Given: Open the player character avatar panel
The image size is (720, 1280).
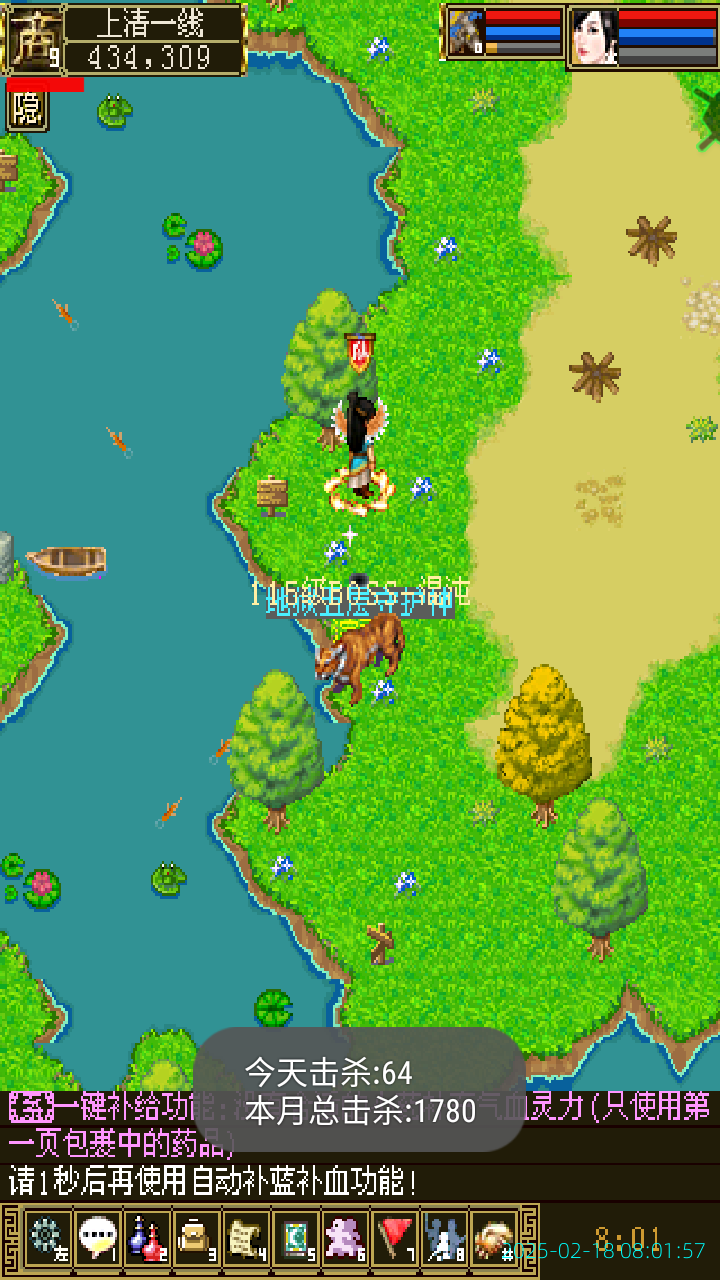Looking at the screenshot, I should tap(33, 38).
